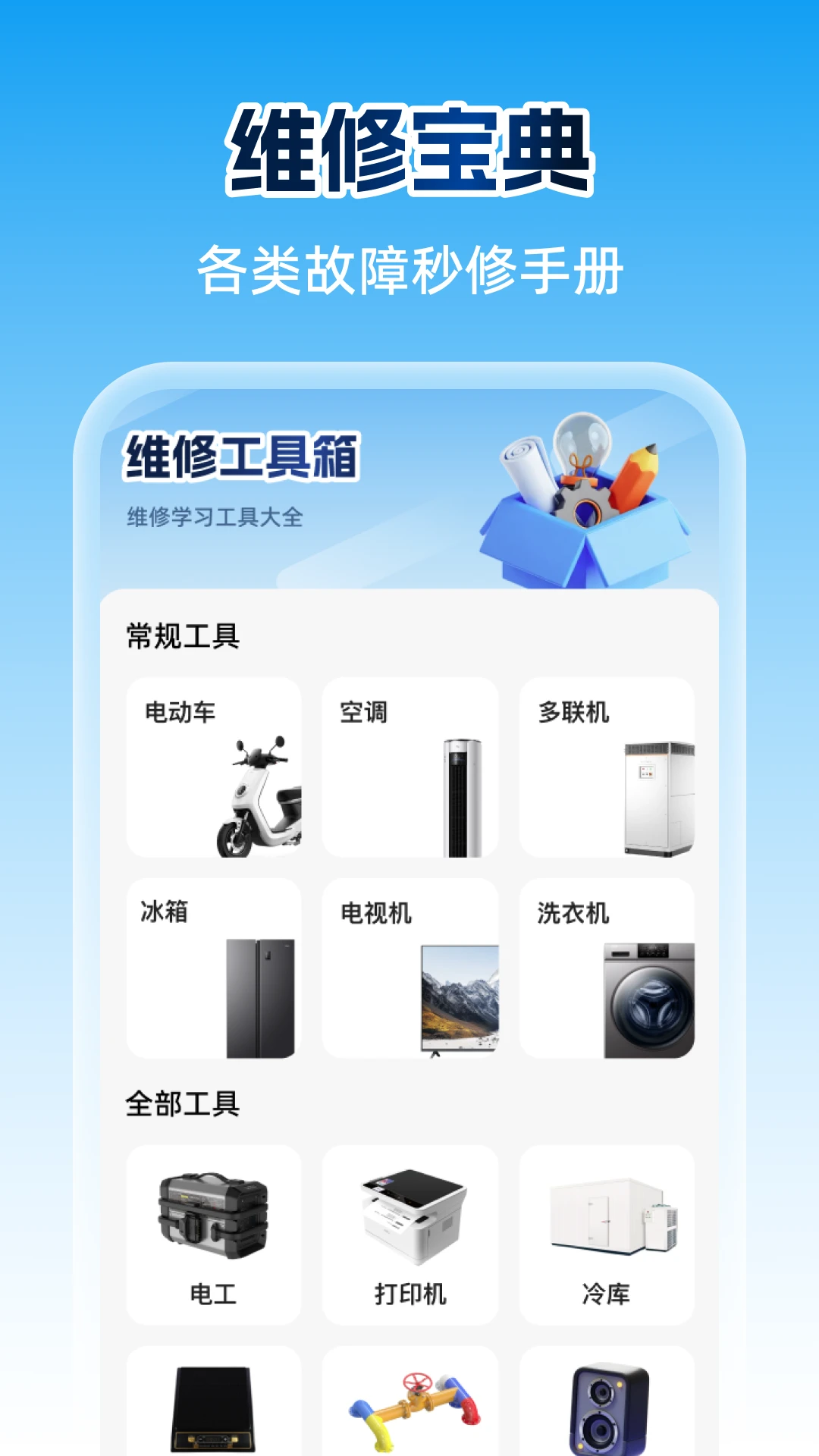Screen dimensions: 819x1456
Task: Open the 电动车 repair tool
Action: click(x=215, y=773)
